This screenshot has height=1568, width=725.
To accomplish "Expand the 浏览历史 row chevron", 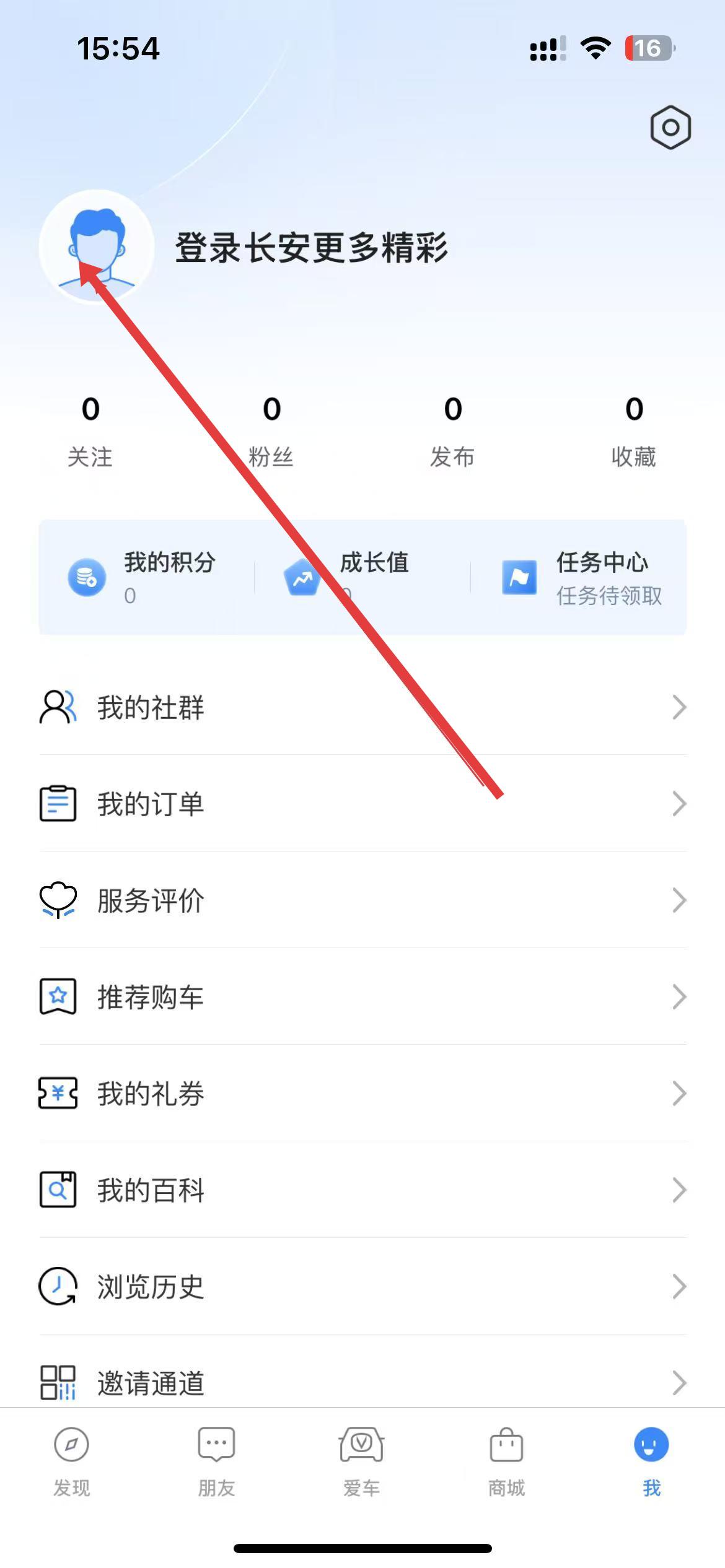I will pyautogui.click(x=679, y=1287).
